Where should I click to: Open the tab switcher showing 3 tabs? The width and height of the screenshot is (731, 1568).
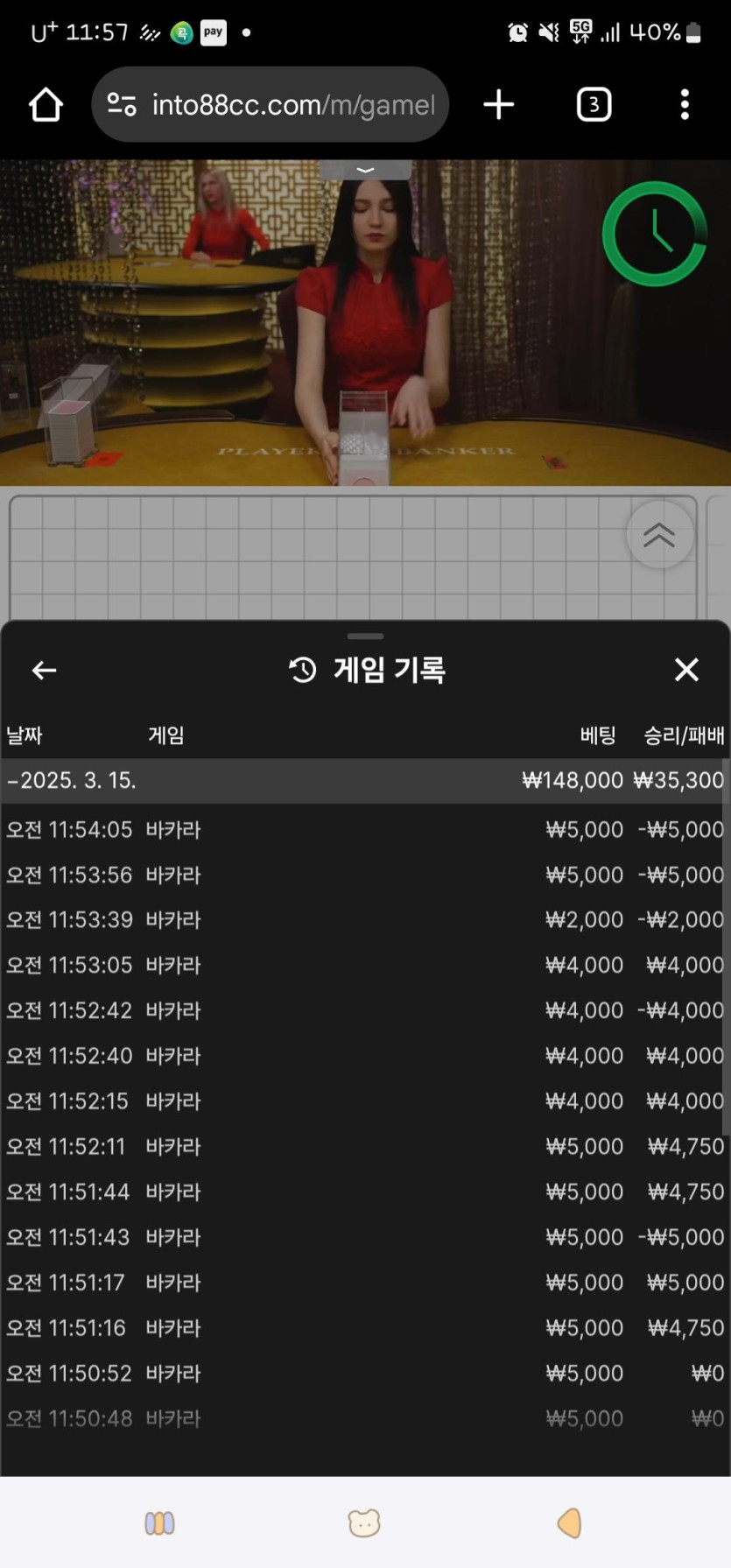594,105
